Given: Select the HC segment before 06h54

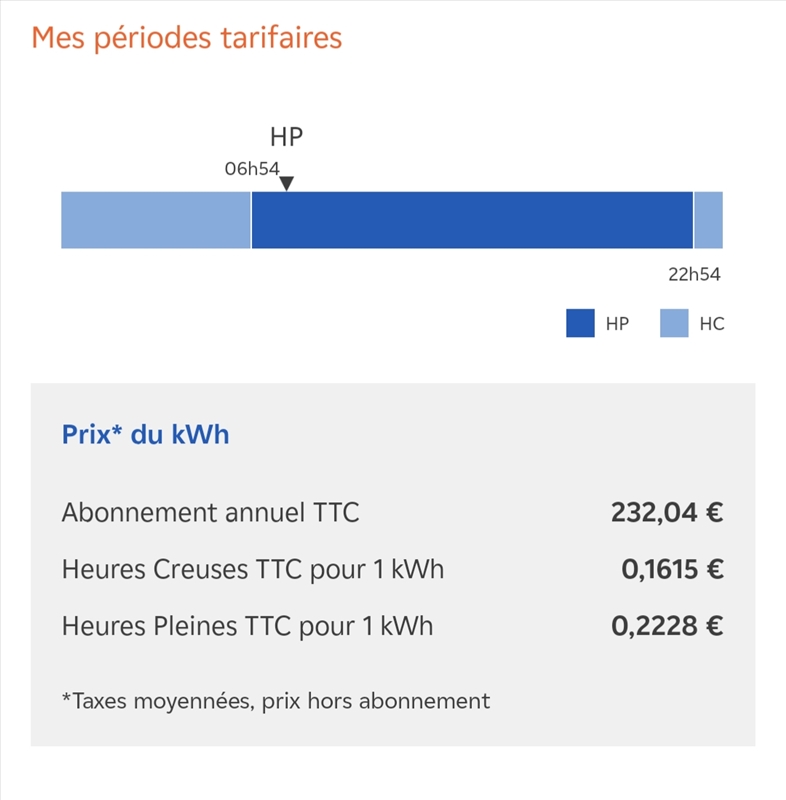Looking at the screenshot, I should [155, 220].
